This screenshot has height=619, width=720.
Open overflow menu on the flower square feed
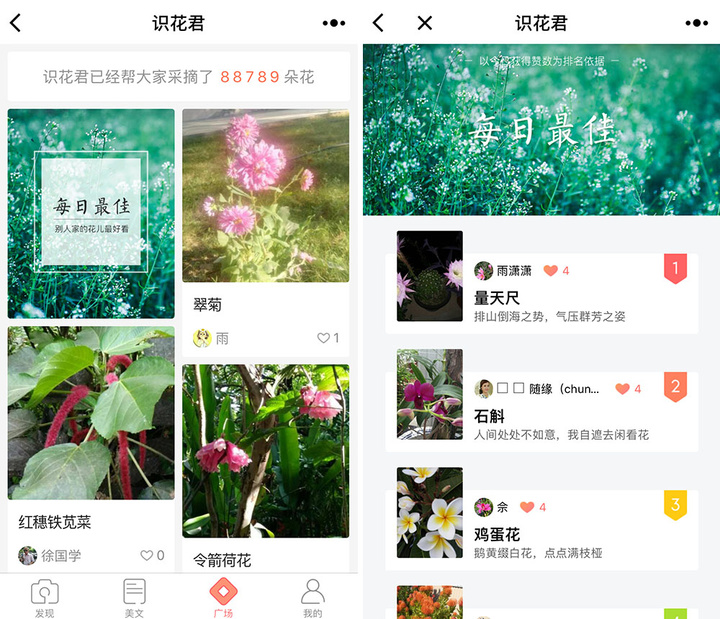pos(334,23)
